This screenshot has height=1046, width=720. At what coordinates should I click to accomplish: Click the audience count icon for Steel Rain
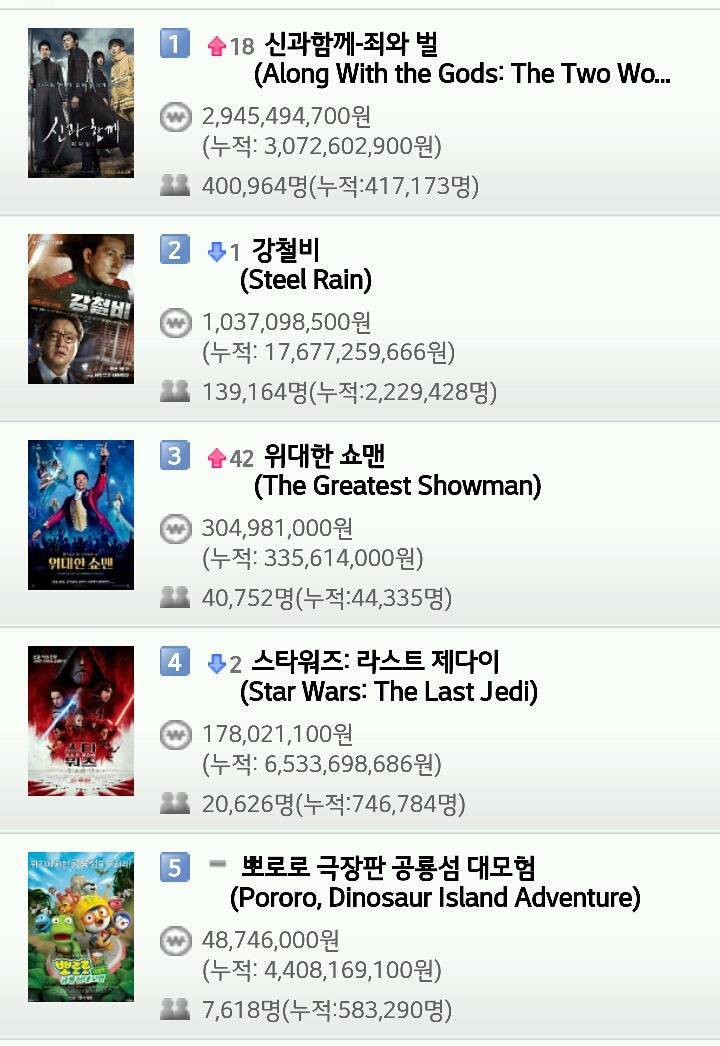click(175, 387)
